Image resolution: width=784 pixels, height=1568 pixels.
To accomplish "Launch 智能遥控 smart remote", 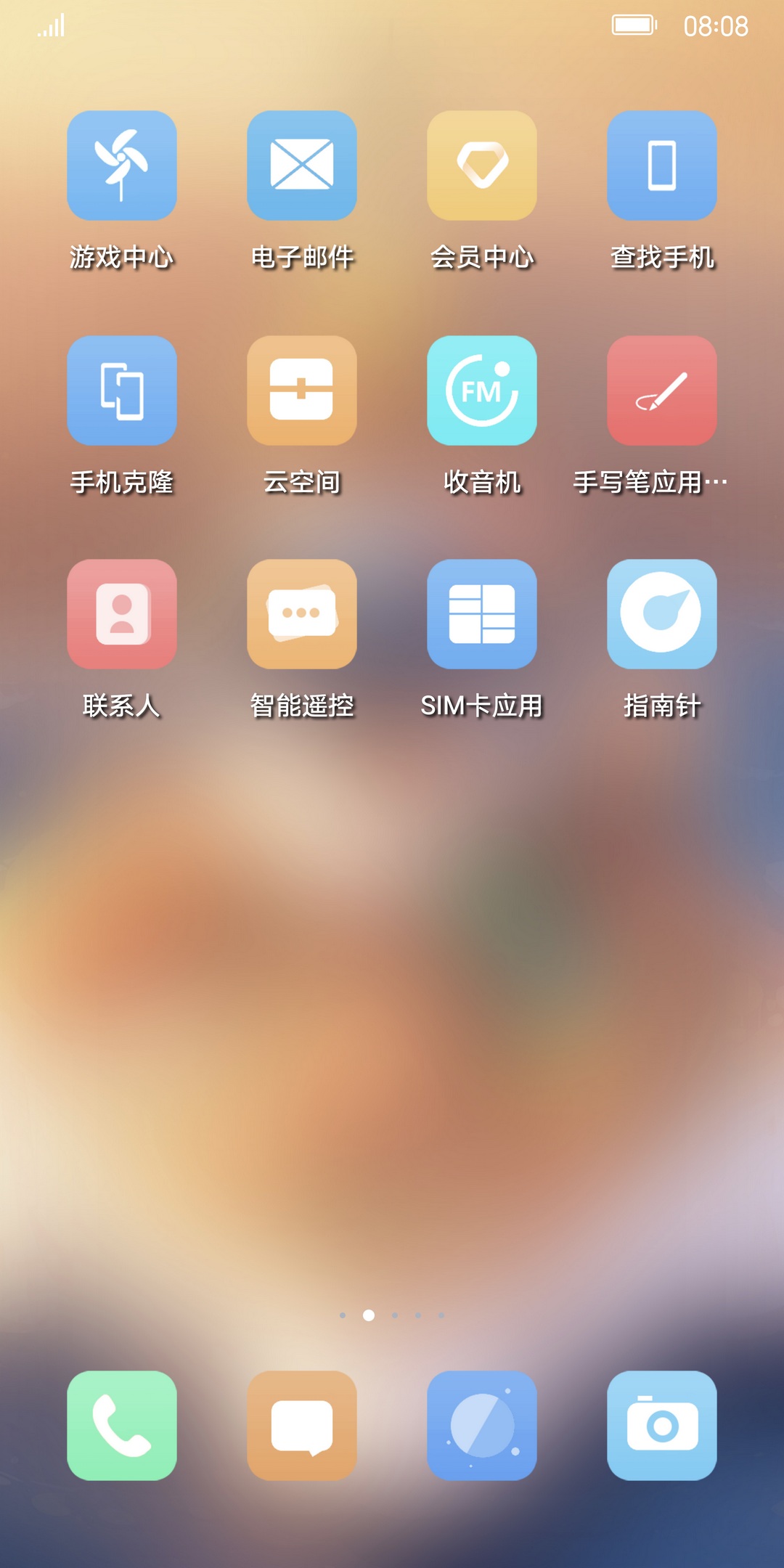I will (301, 614).
